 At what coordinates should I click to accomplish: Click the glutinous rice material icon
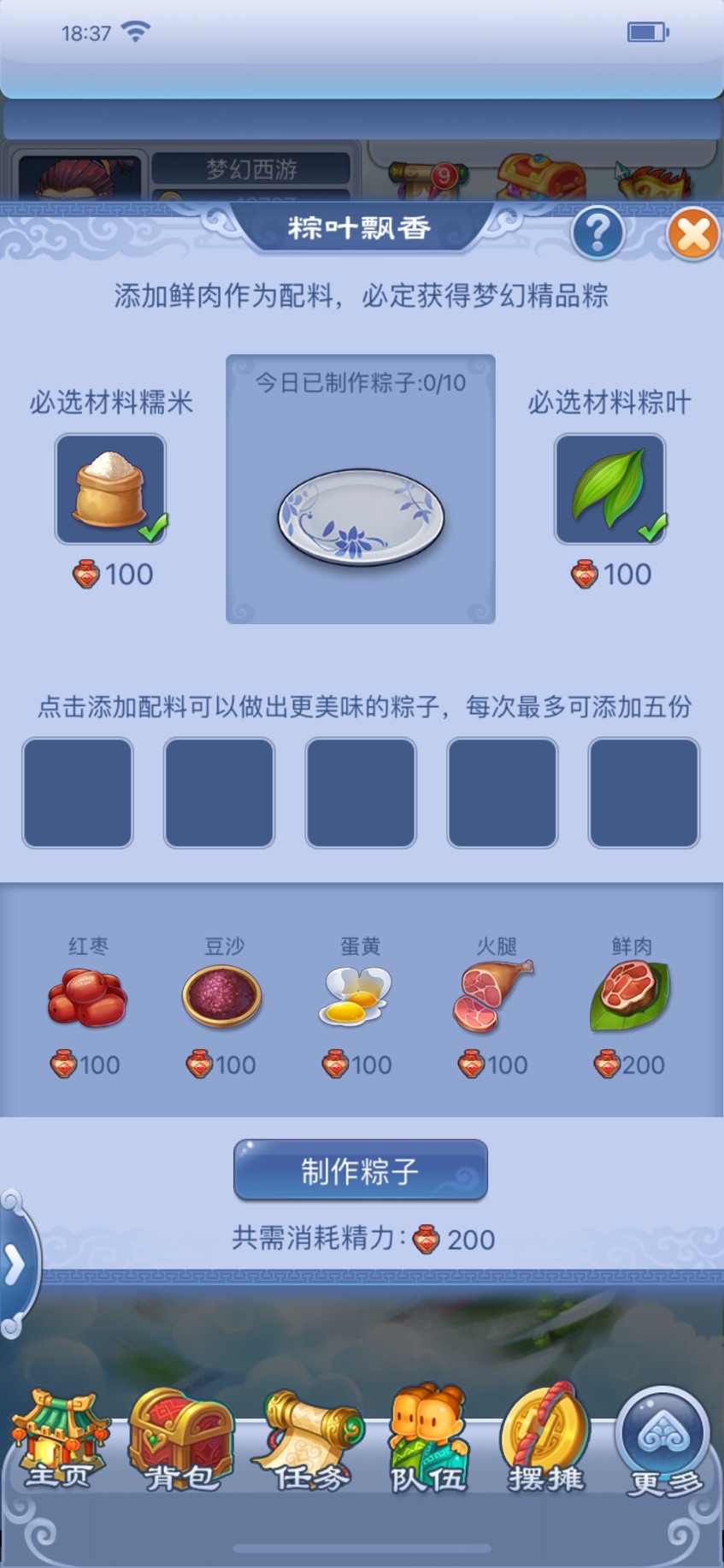[x=110, y=489]
